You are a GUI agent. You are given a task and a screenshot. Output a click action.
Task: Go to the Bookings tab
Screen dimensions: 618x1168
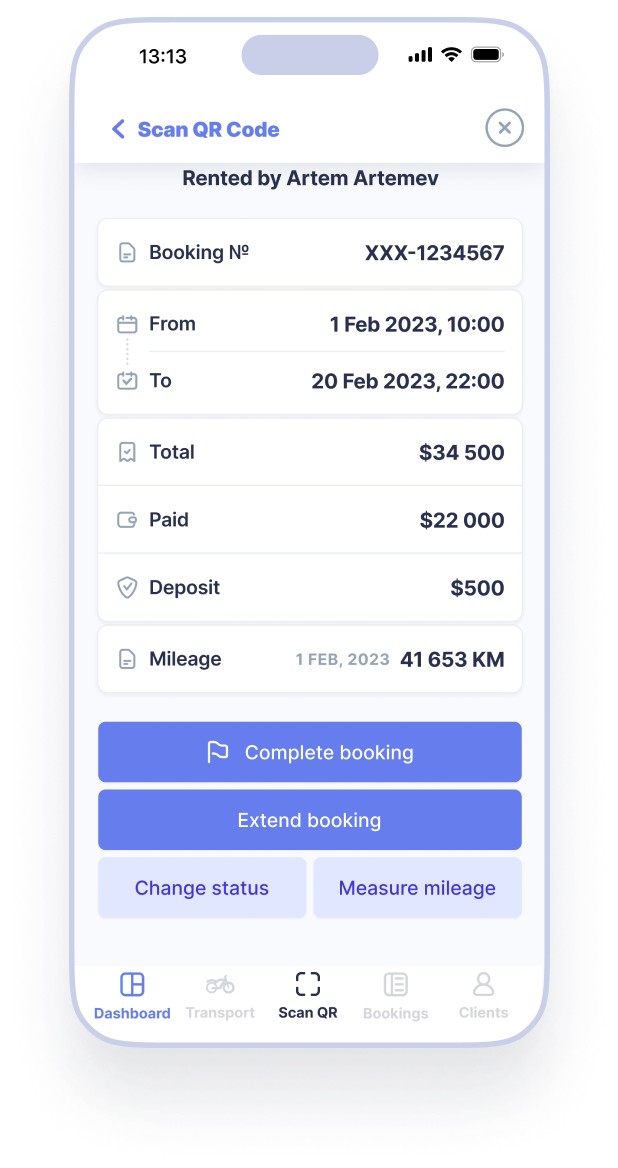(395, 996)
